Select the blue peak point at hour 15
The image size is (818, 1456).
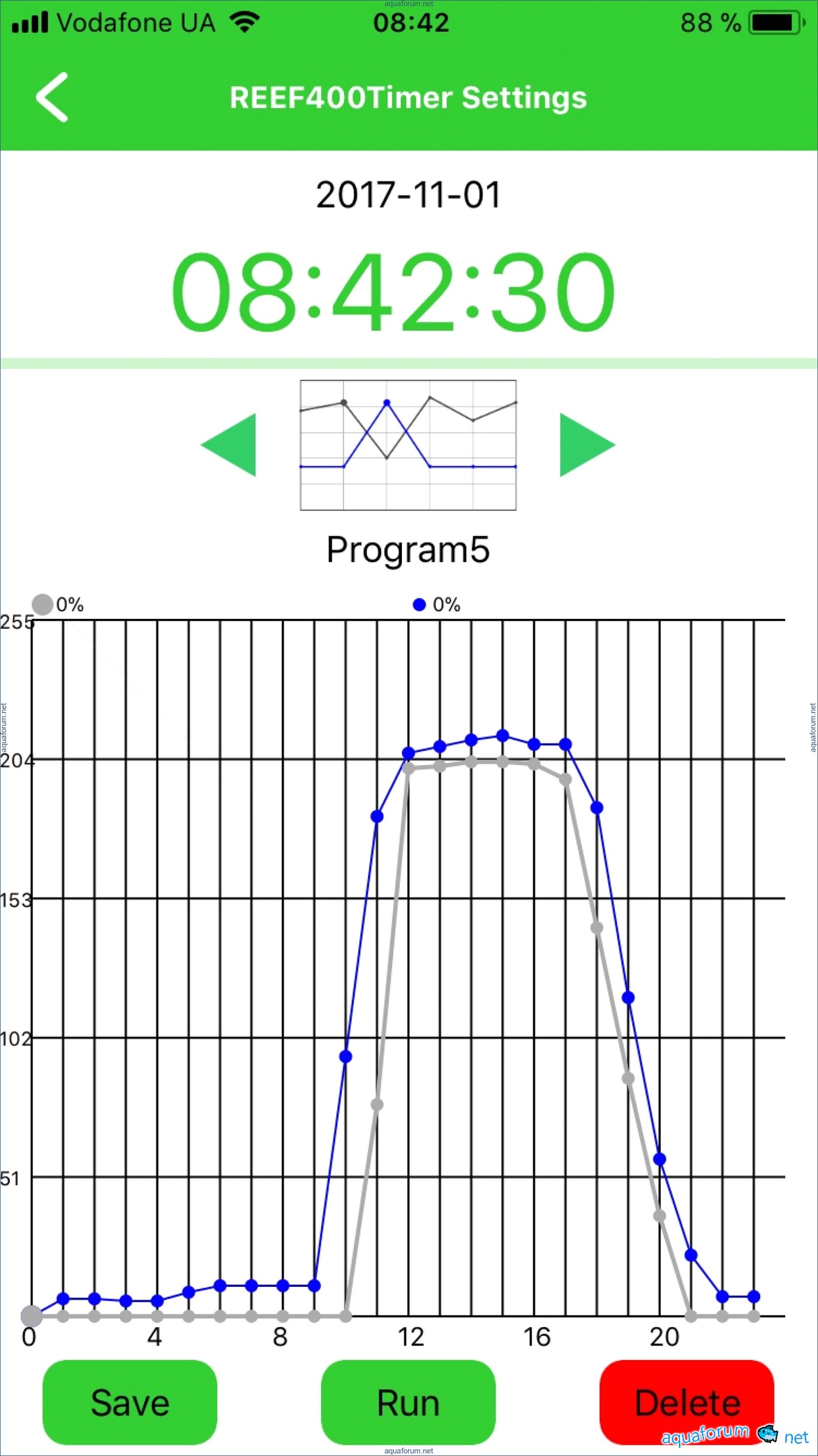click(x=502, y=735)
